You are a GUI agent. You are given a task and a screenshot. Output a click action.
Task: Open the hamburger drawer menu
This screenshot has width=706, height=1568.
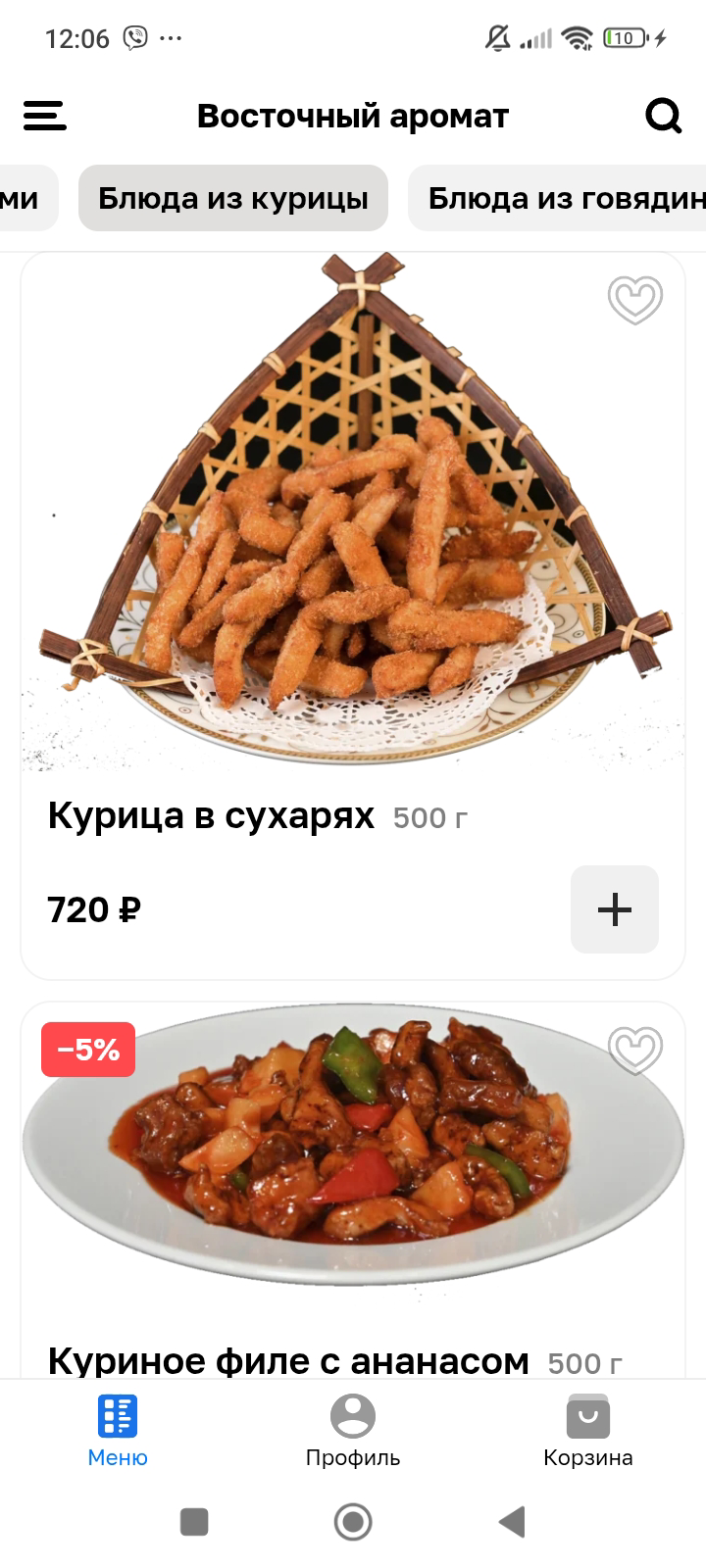[x=45, y=116]
